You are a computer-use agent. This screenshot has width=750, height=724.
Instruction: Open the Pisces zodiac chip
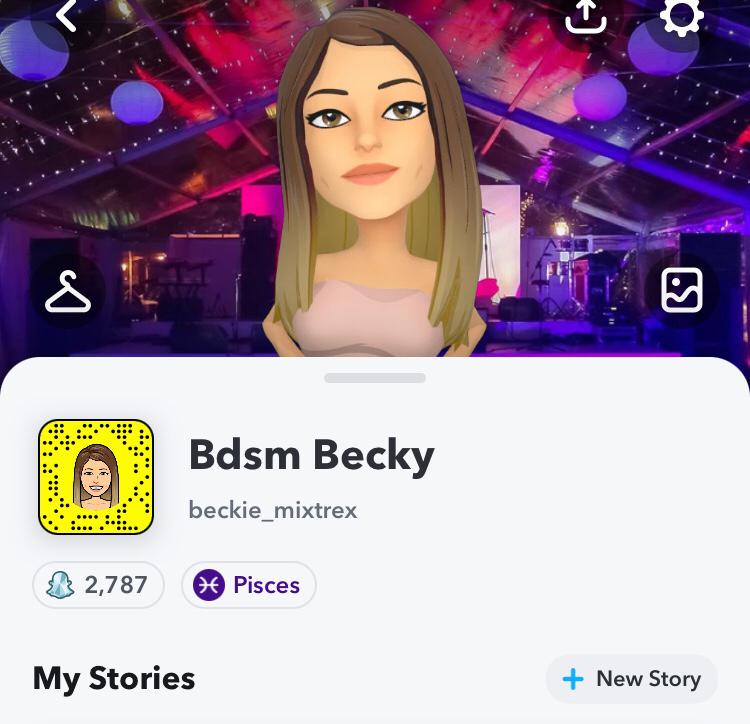point(249,585)
